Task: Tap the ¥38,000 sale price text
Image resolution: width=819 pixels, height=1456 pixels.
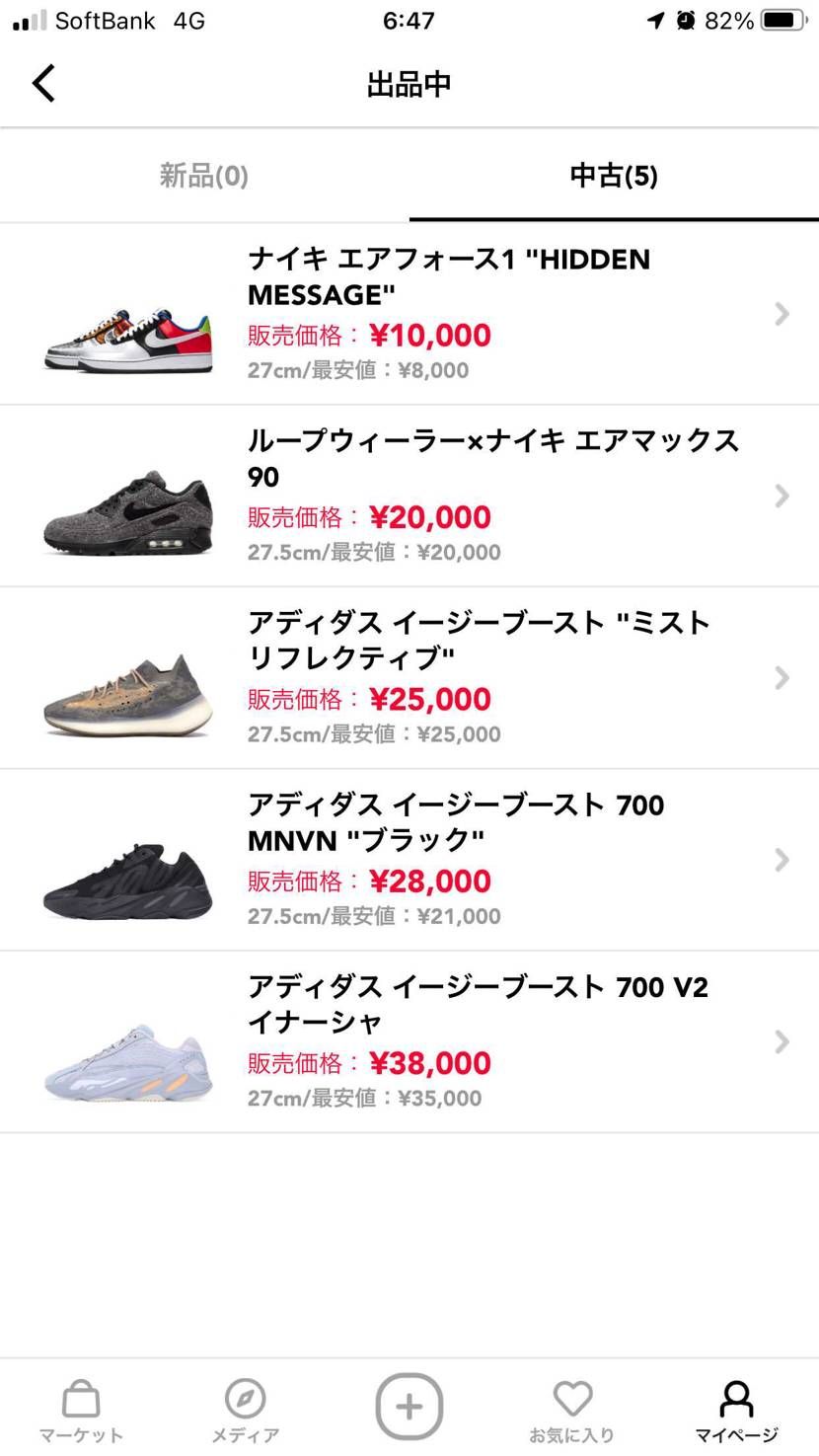Action: click(431, 1063)
